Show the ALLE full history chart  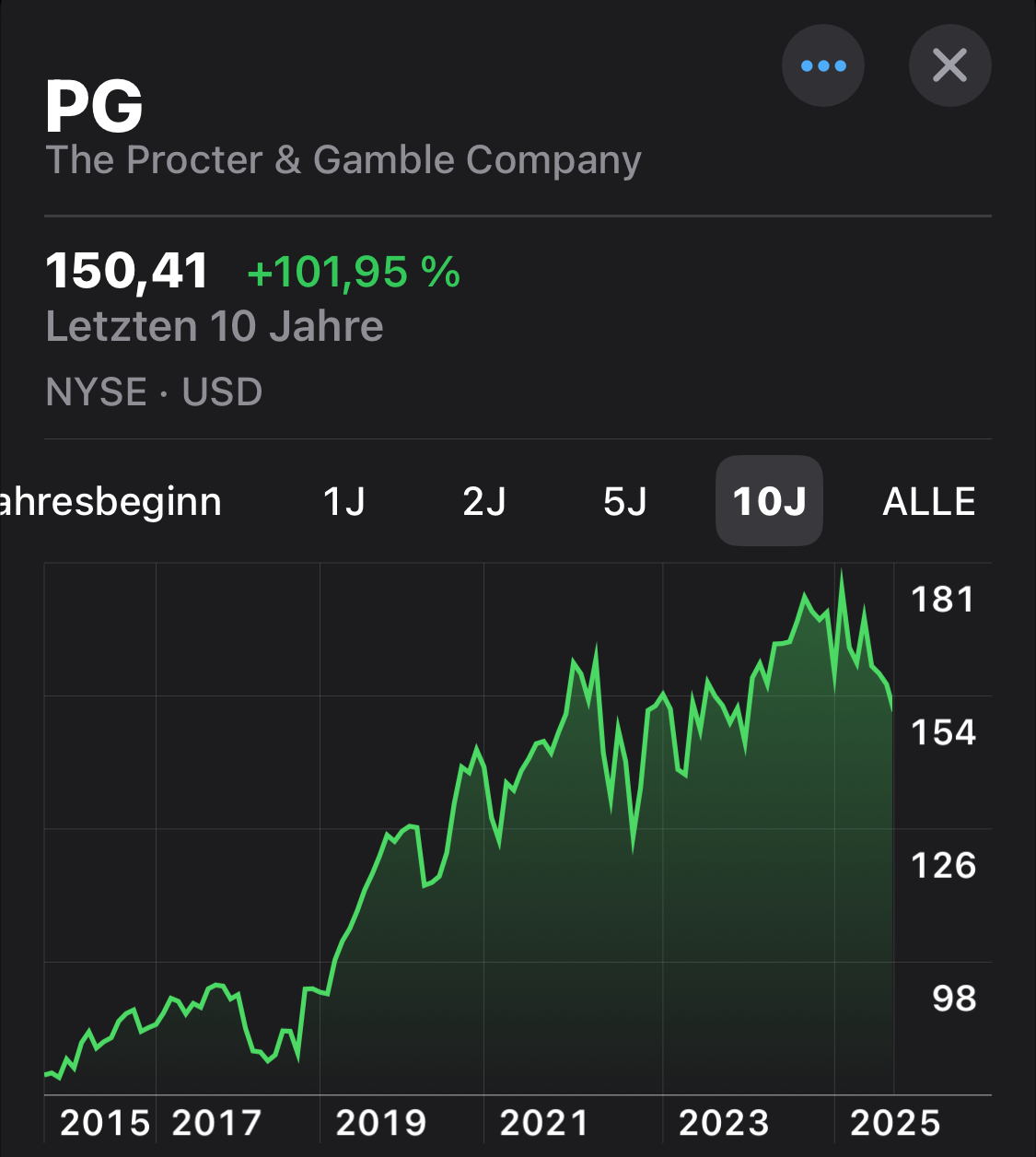[x=929, y=501]
